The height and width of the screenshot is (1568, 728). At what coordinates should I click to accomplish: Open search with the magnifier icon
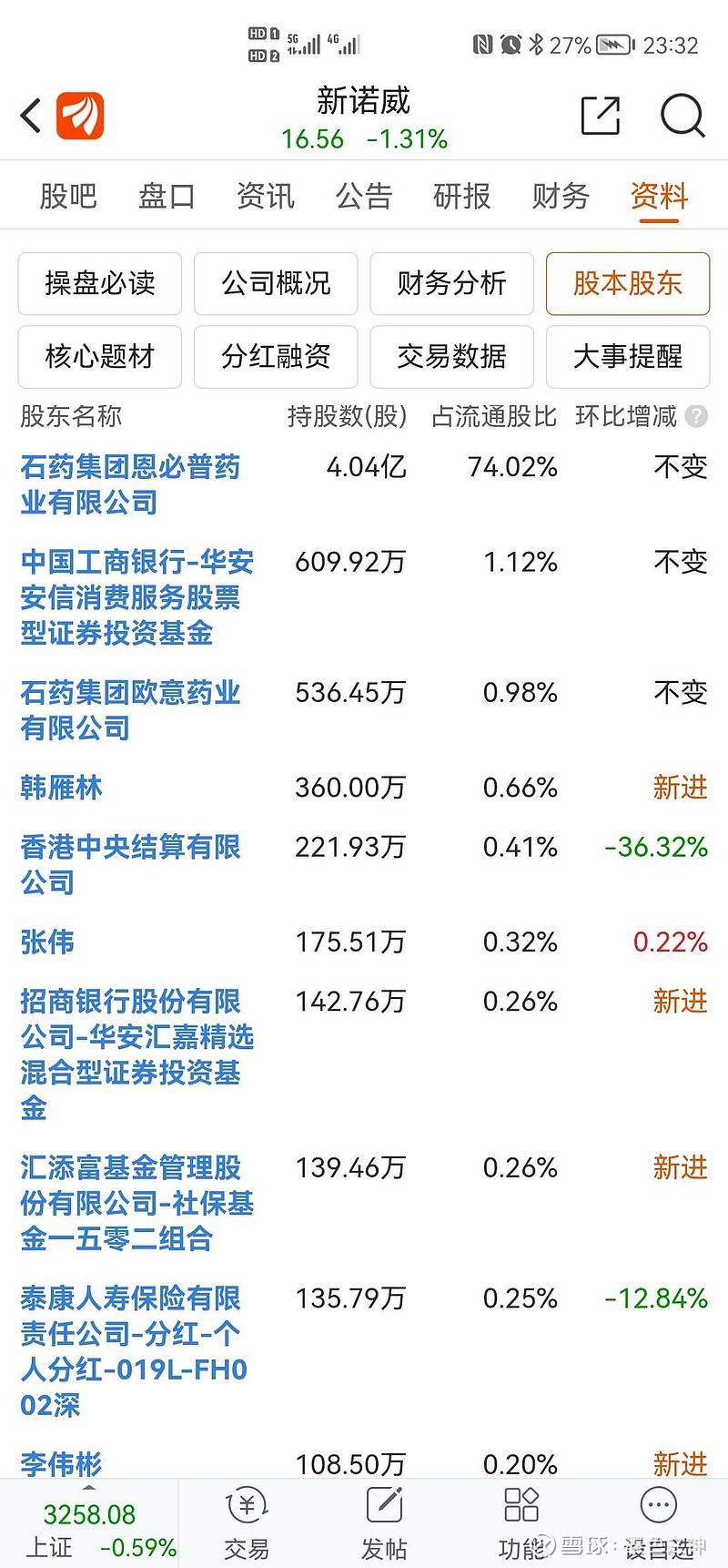(x=681, y=117)
